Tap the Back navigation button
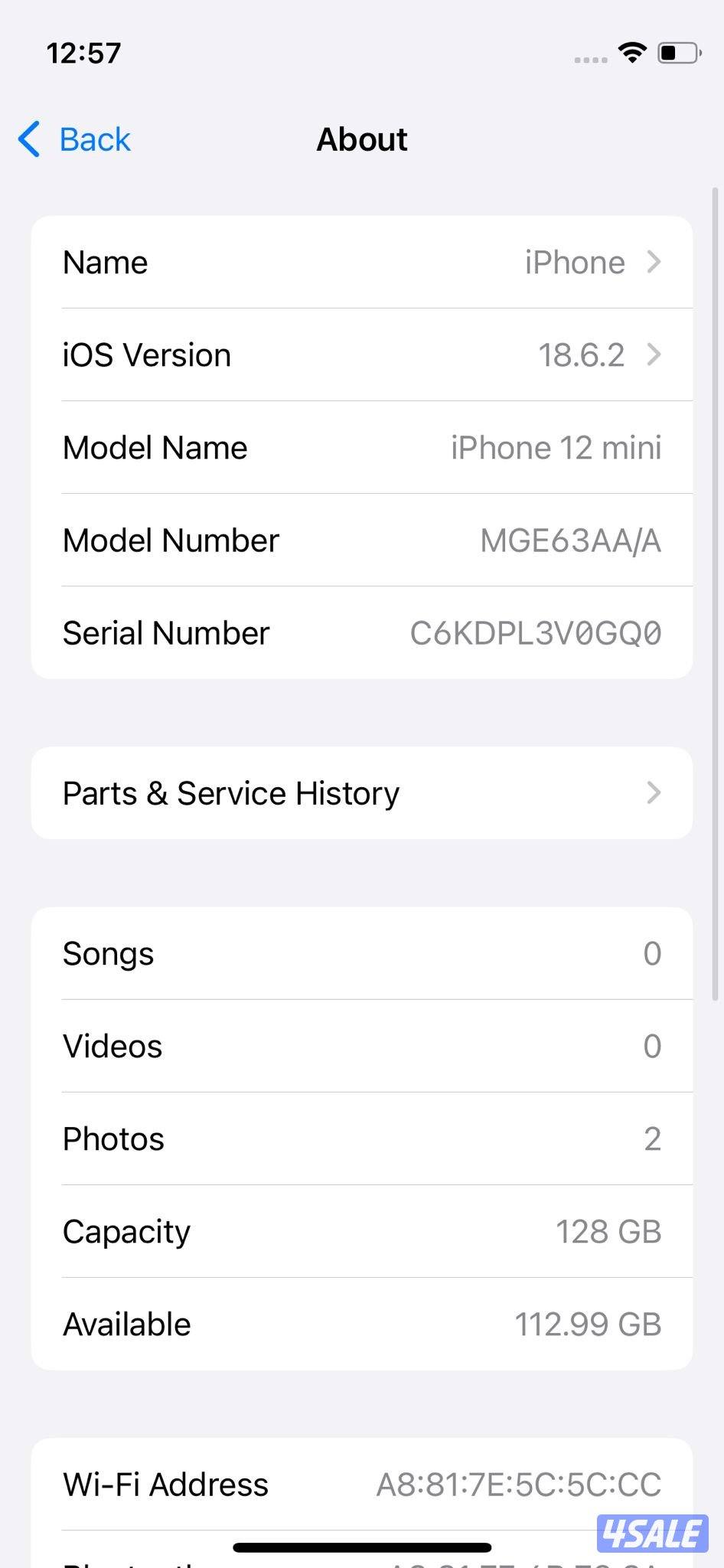 click(93, 139)
